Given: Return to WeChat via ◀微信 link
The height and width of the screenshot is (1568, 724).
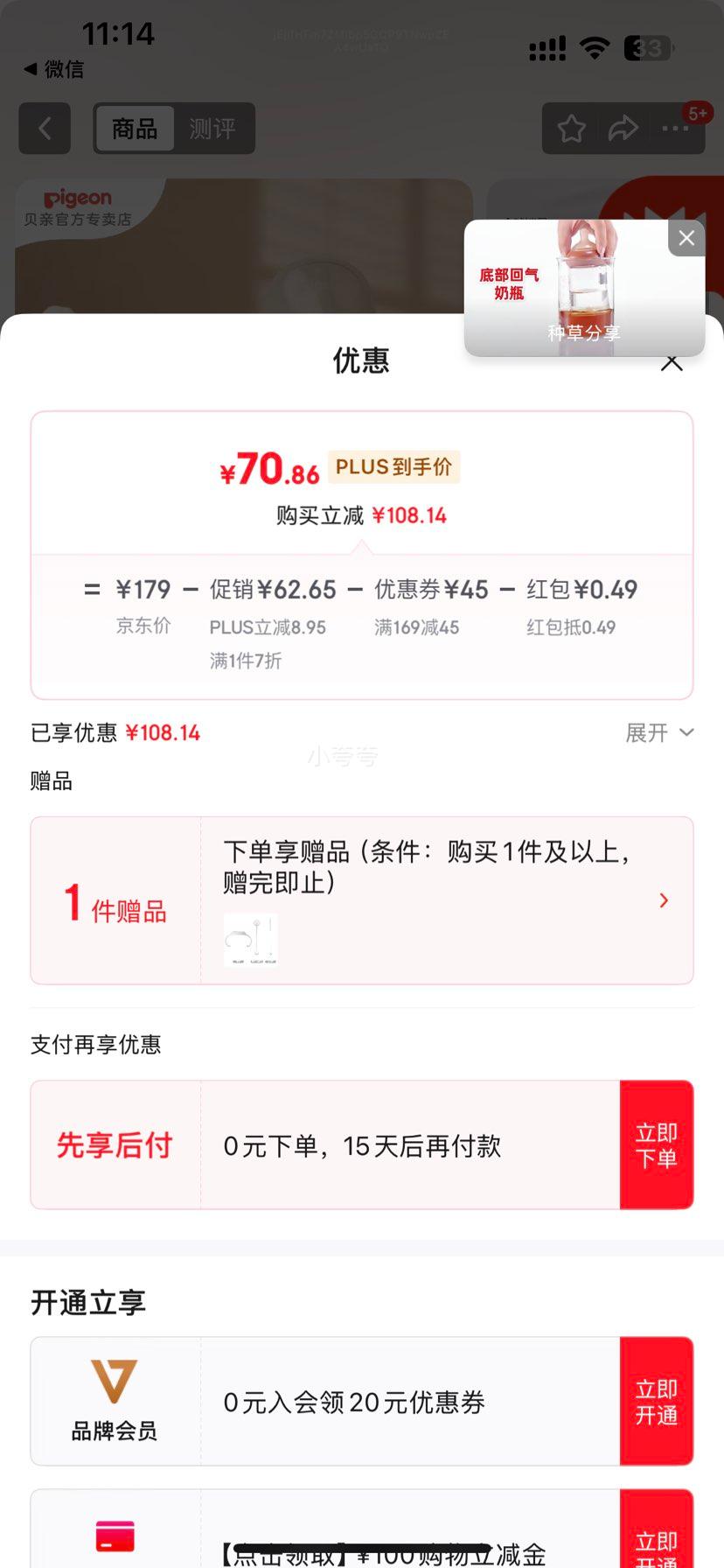Looking at the screenshot, I should coord(52,69).
